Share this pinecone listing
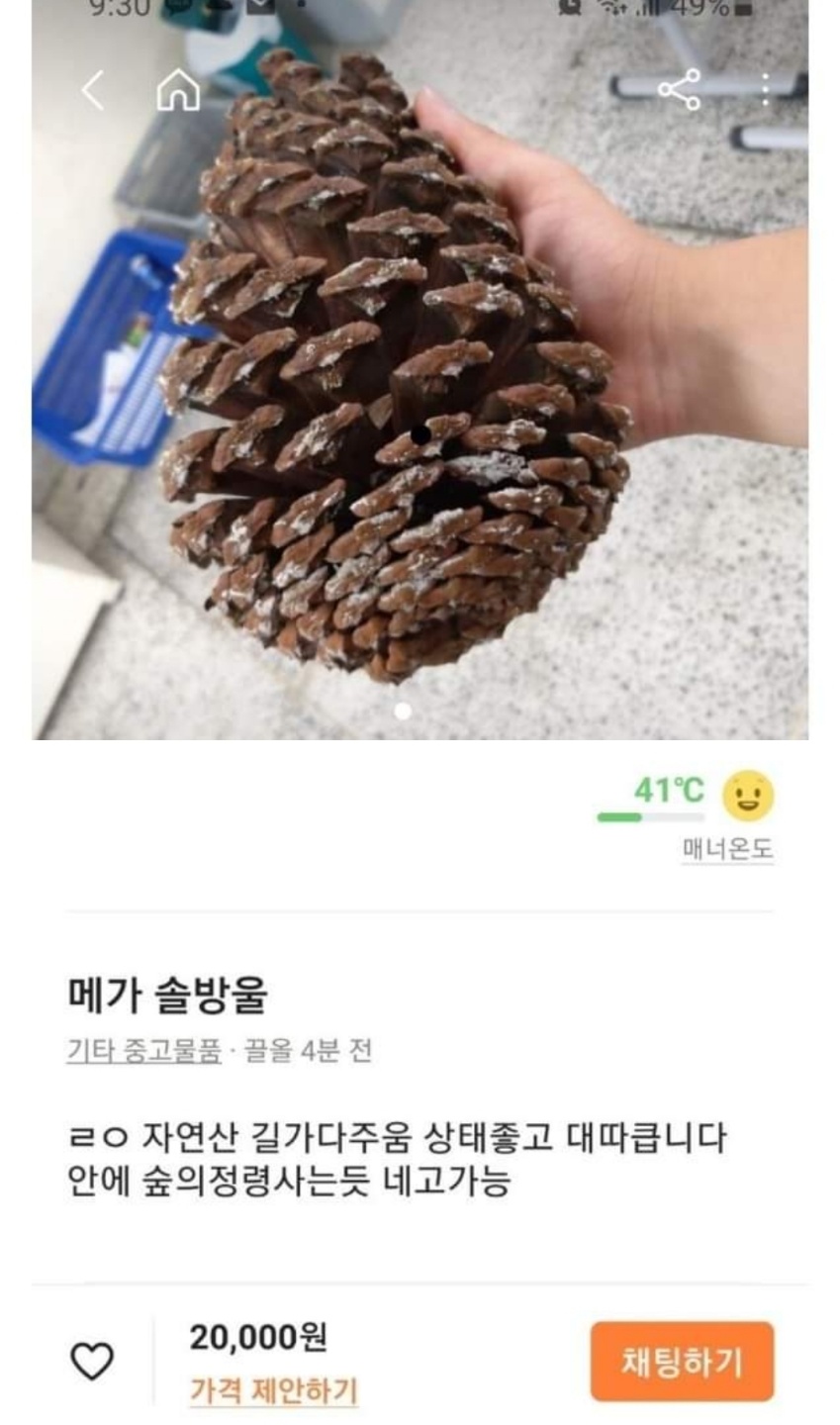 tap(679, 90)
